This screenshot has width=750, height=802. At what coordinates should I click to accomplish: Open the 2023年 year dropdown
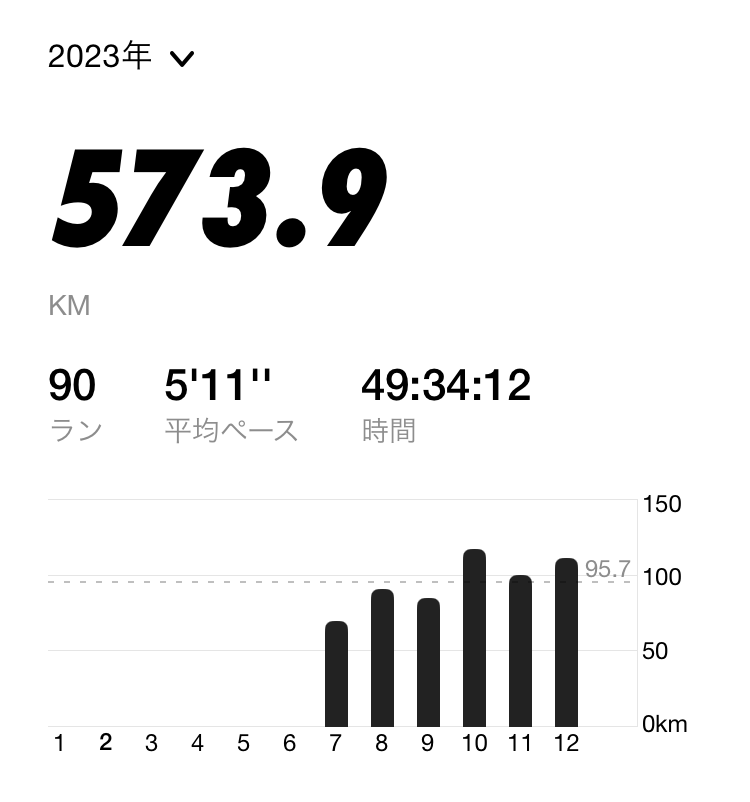click(x=121, y=57)
